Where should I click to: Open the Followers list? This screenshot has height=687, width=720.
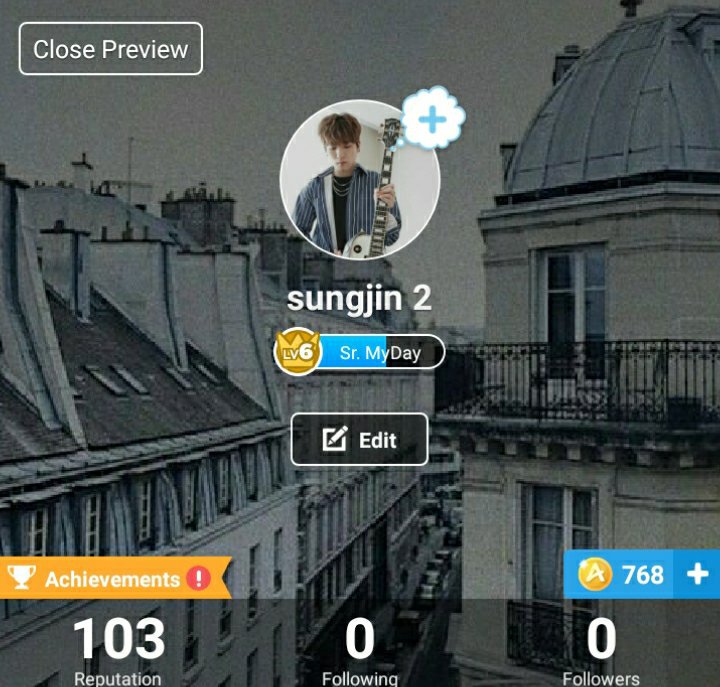click(600, 650)
